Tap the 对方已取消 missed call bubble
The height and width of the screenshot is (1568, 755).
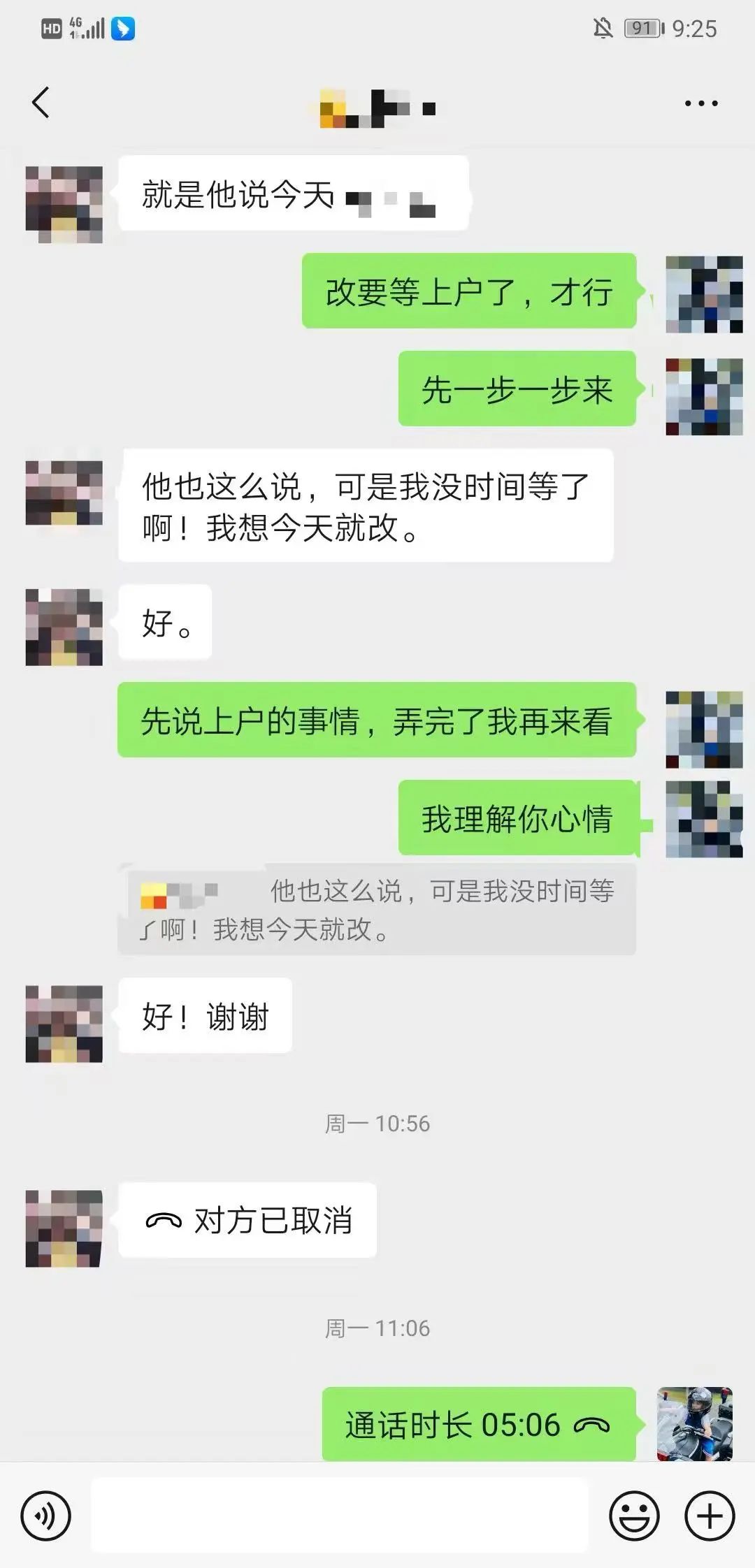point(247,1221)
